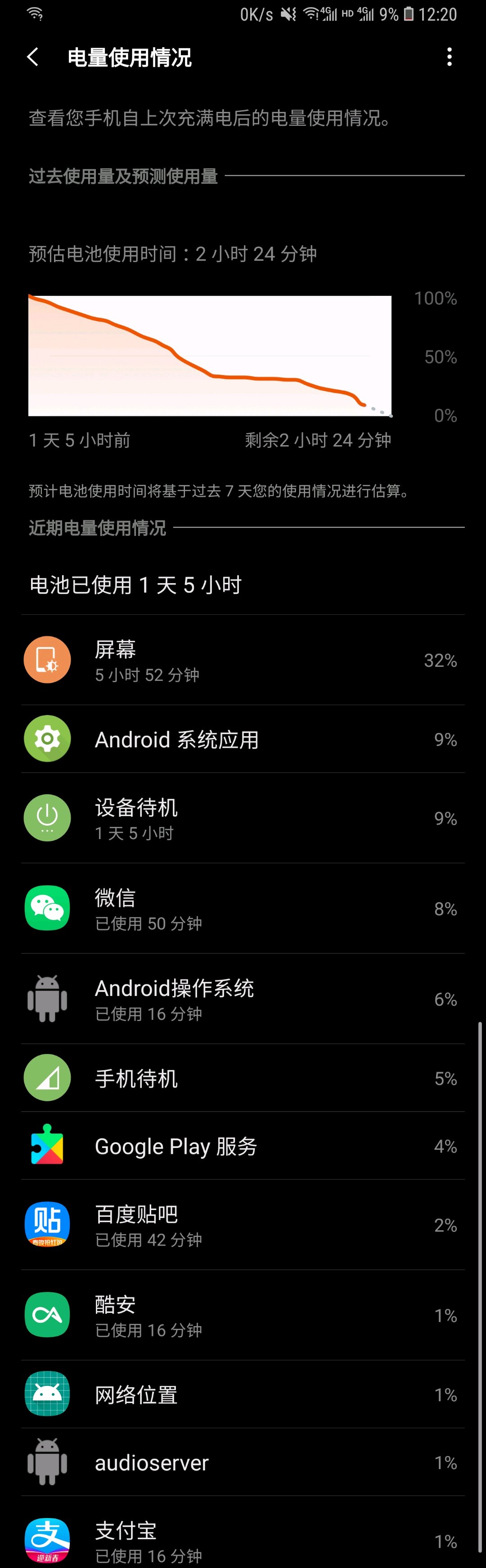Select the Android操作系统 usage row
This screenshot has height=1568, width=486.
click(x=243, y=999)
